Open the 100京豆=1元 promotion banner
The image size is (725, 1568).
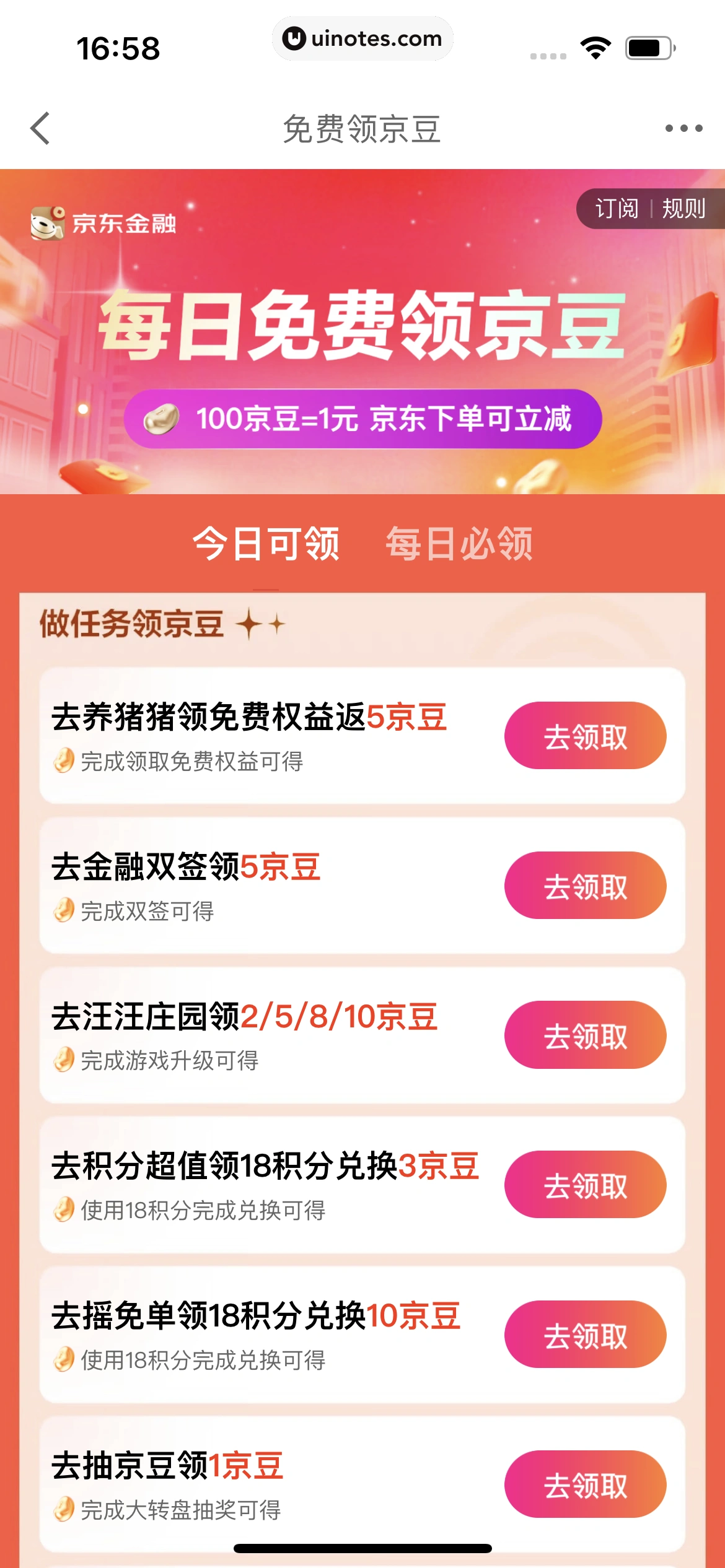(x=362, y=419)
